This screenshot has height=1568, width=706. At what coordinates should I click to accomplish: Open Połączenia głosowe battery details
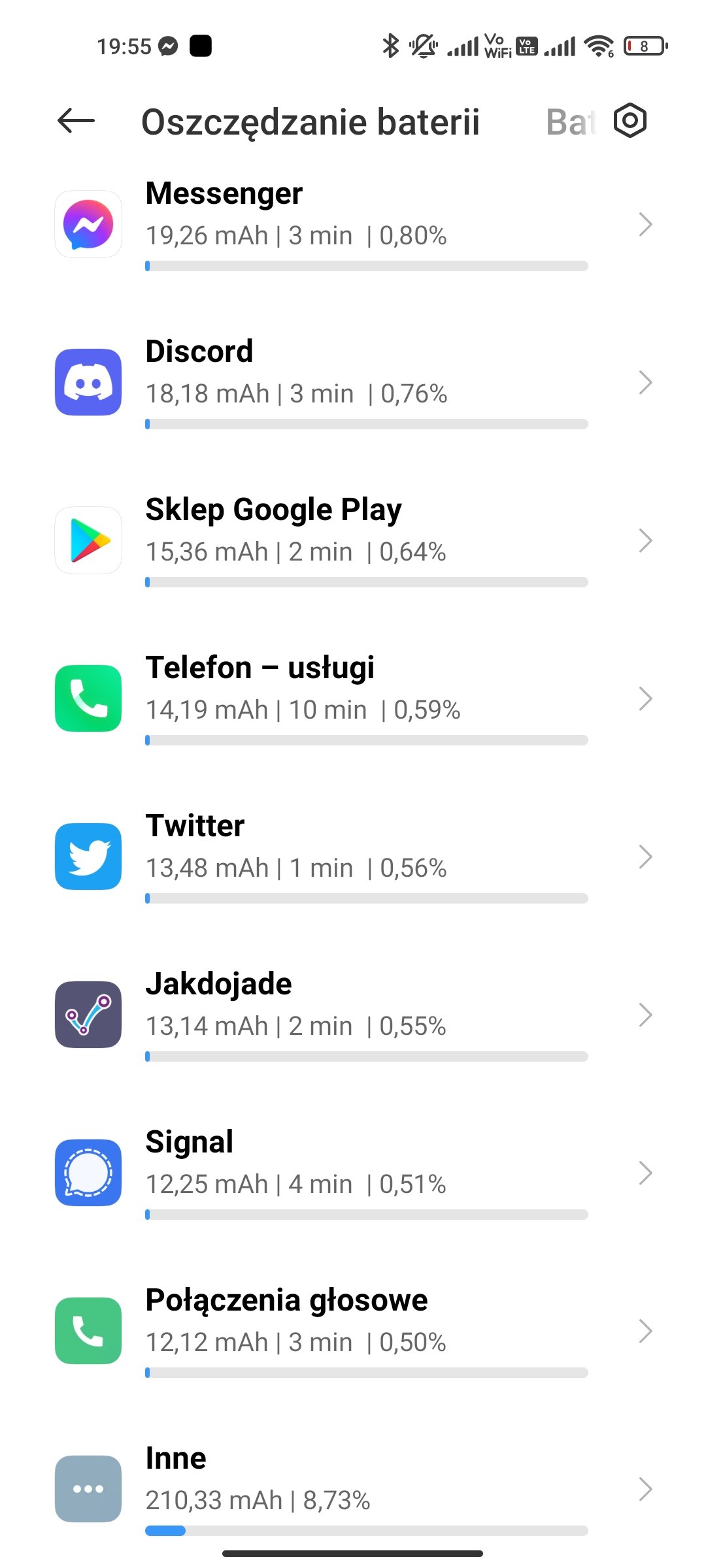(353, 1332)
